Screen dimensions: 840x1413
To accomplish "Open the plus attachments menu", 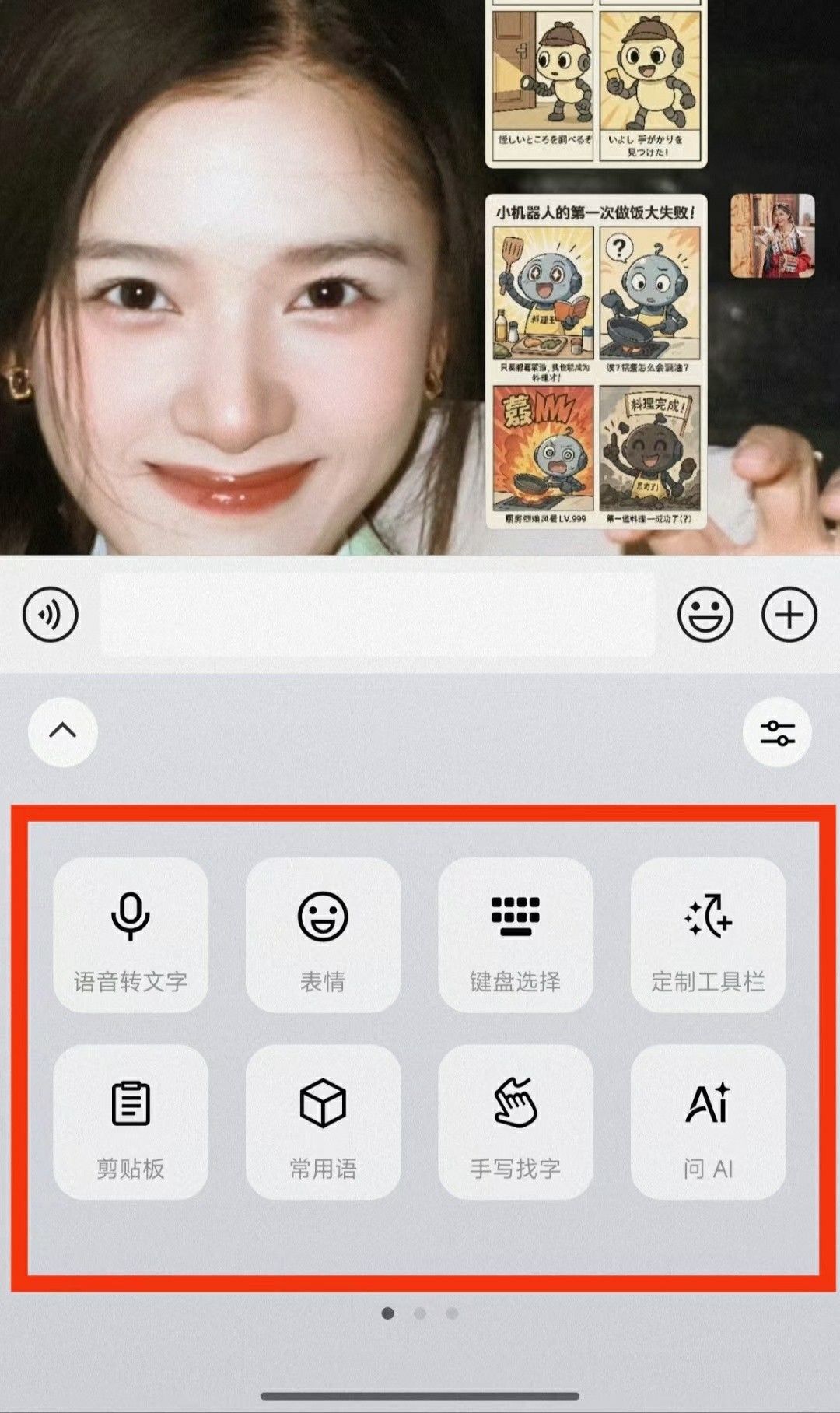I will [x=789, y=615].
